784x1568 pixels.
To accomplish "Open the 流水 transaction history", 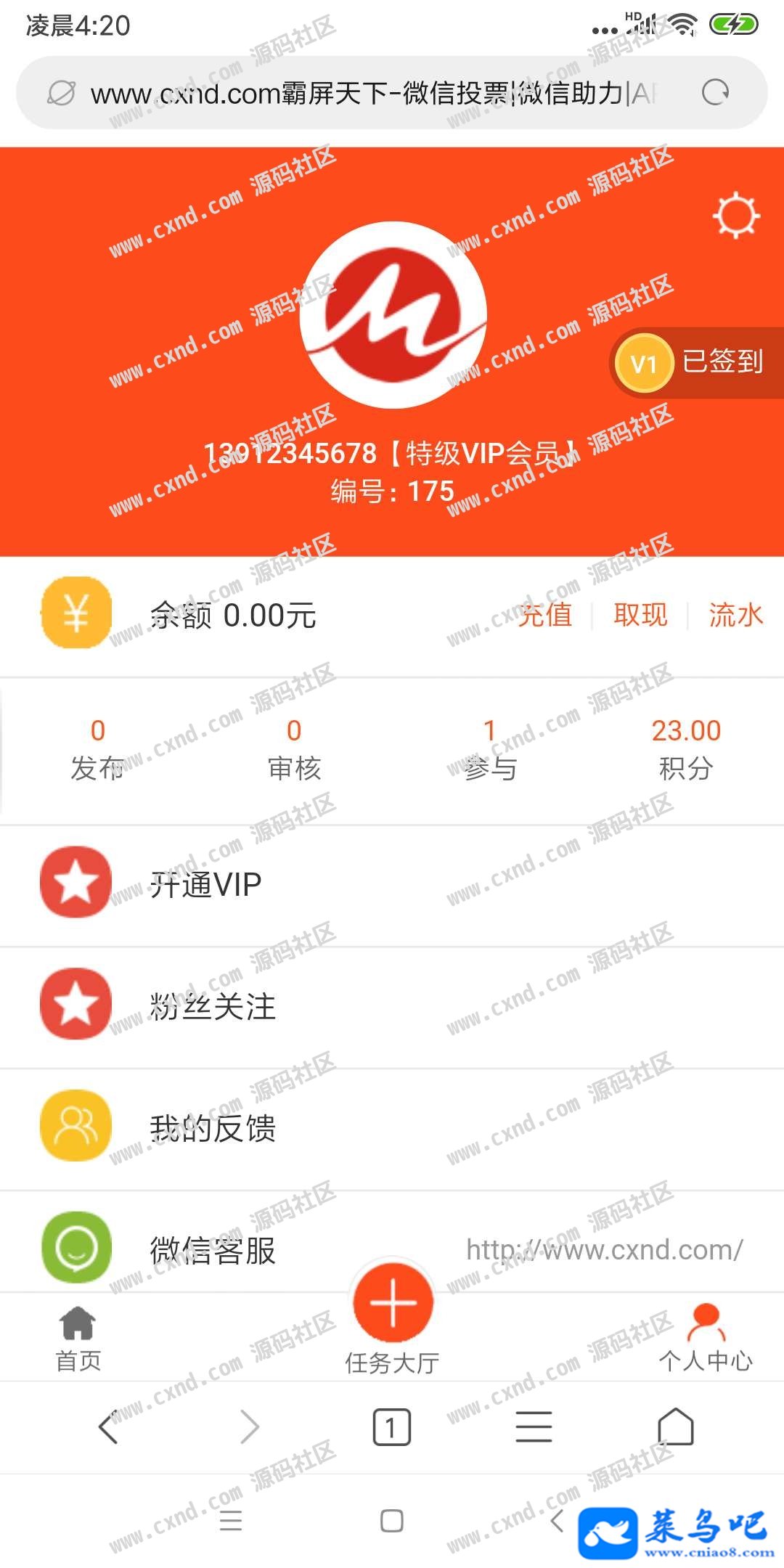I will tap(735, 615).
